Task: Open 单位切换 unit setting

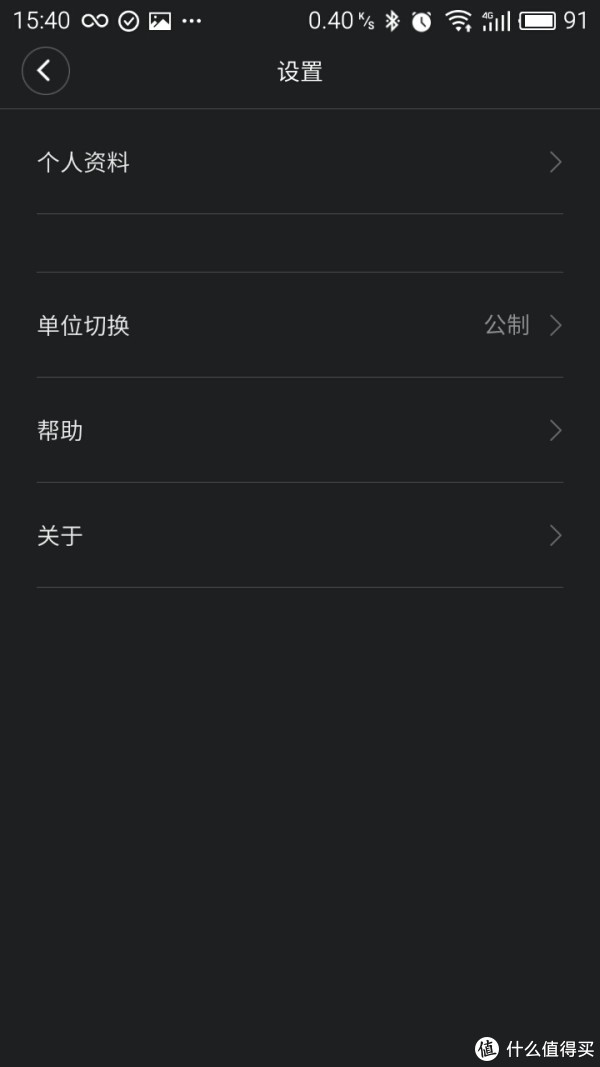Action: coord(300,325)
